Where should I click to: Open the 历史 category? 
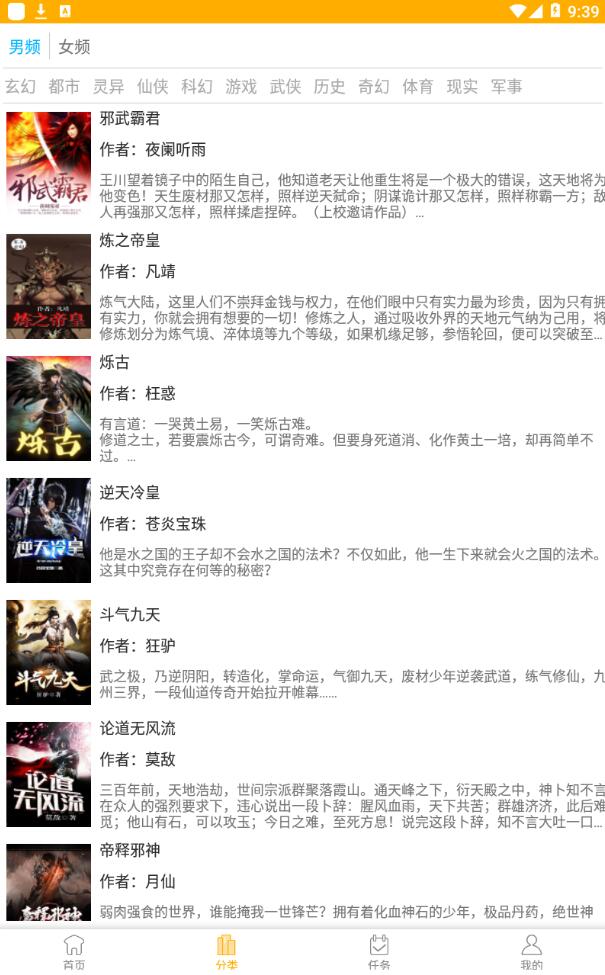pyautogui.click(x=329, y=87)
